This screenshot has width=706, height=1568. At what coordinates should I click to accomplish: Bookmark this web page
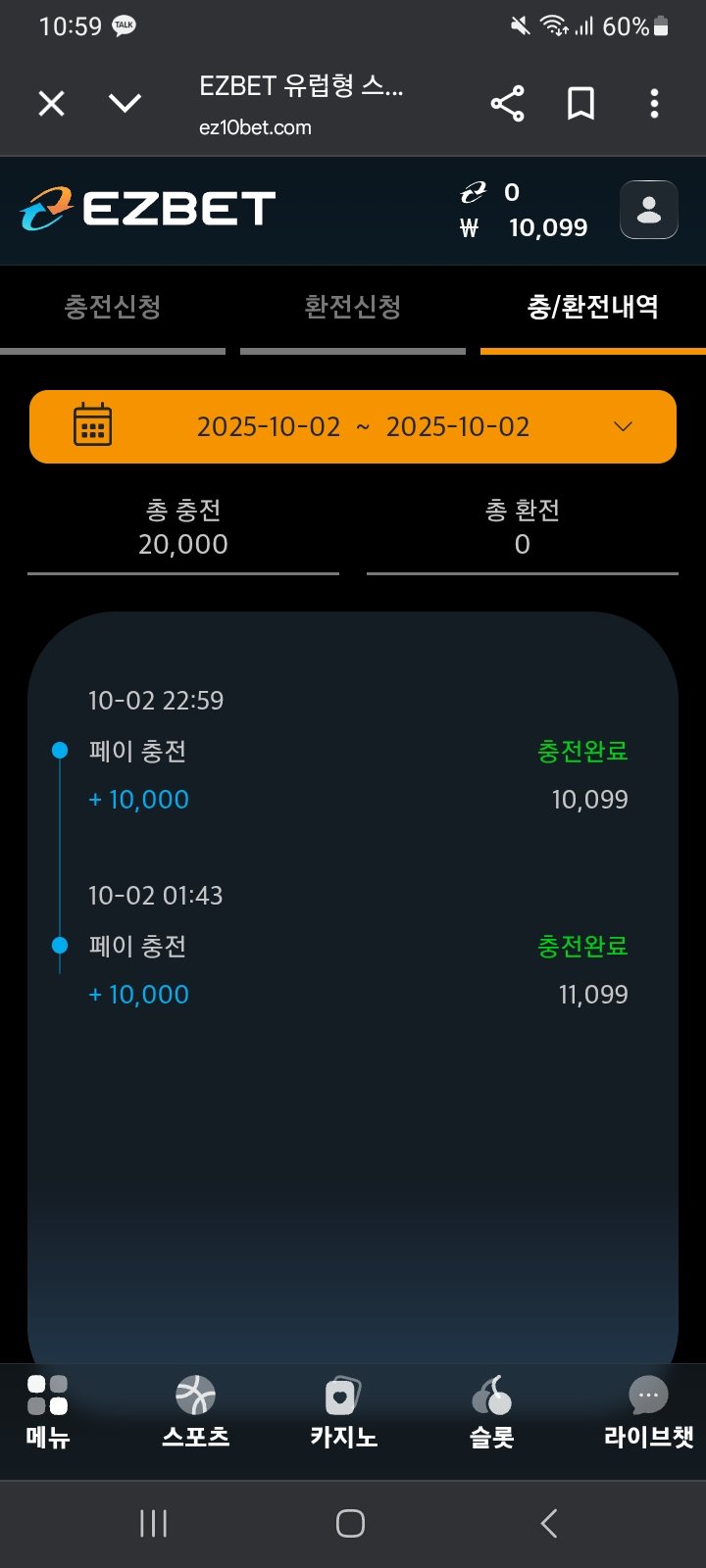pos(580,104)
